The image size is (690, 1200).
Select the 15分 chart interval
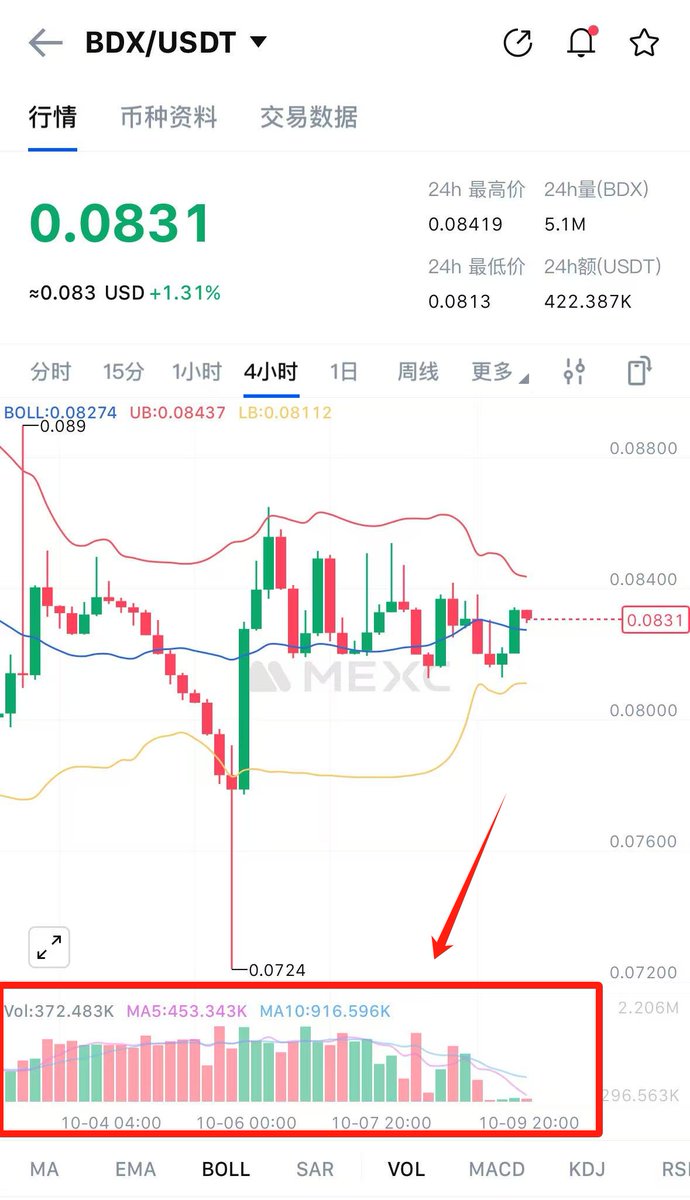[x=123, y=372]
